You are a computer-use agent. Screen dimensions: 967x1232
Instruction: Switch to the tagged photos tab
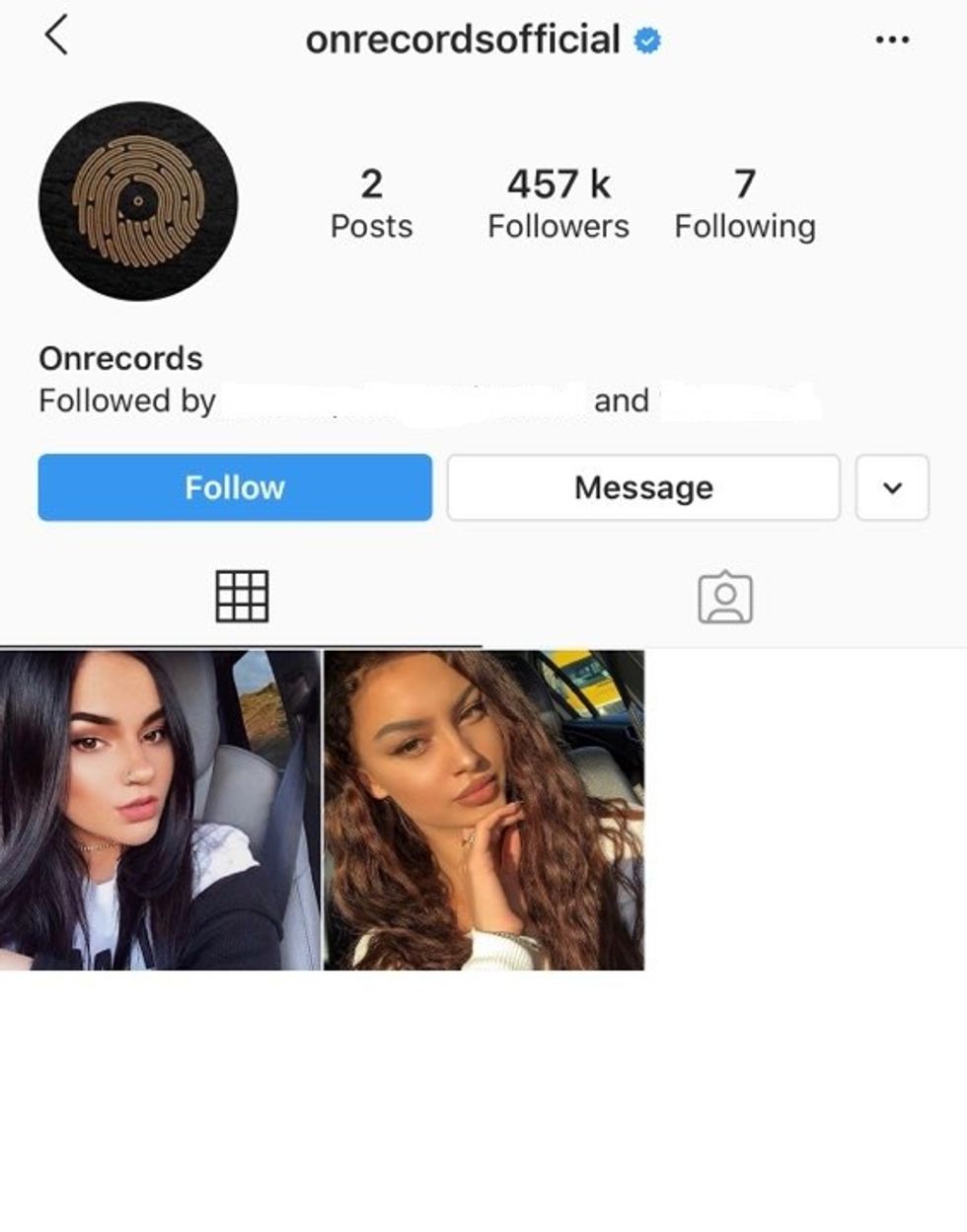pos(725,597)
